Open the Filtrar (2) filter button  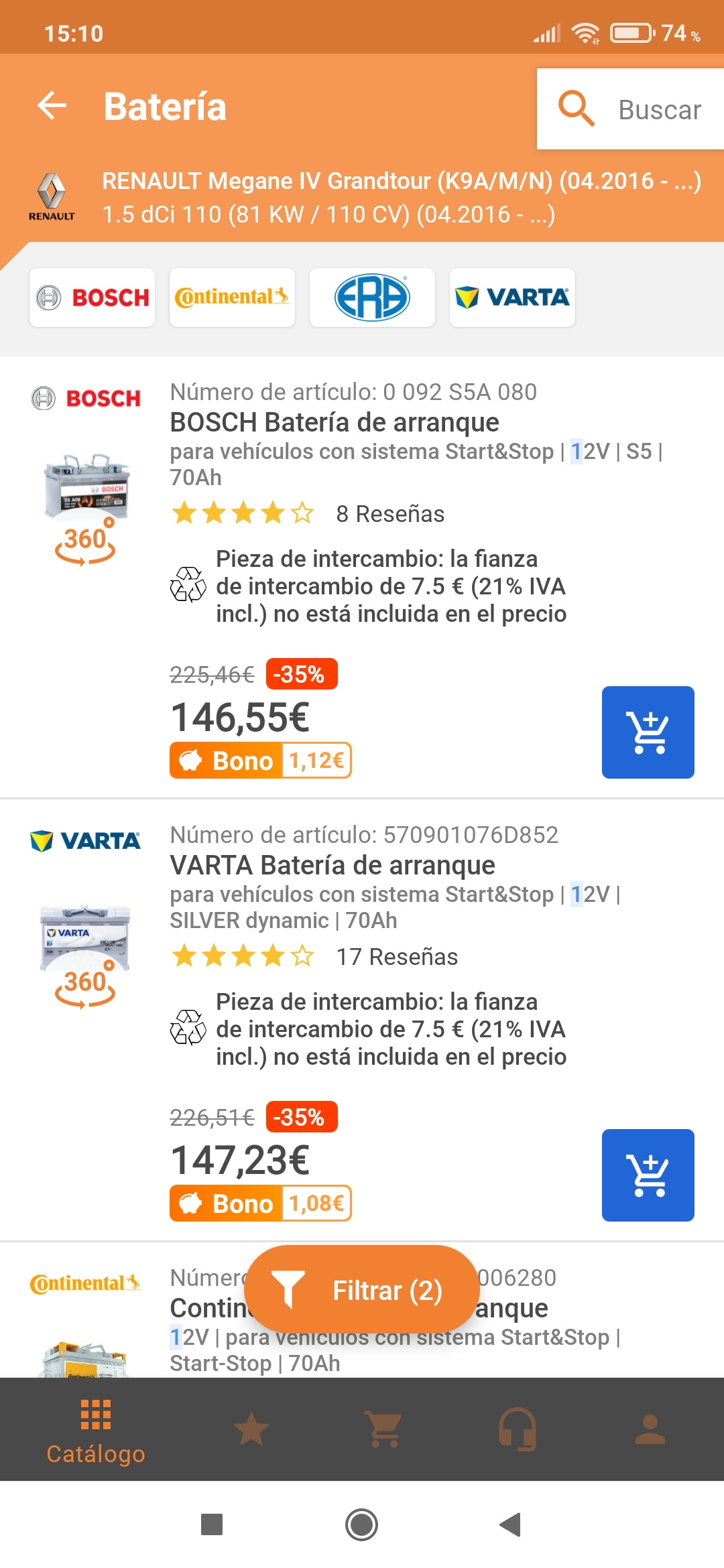pyautogui.click(x=361, y=1290)
